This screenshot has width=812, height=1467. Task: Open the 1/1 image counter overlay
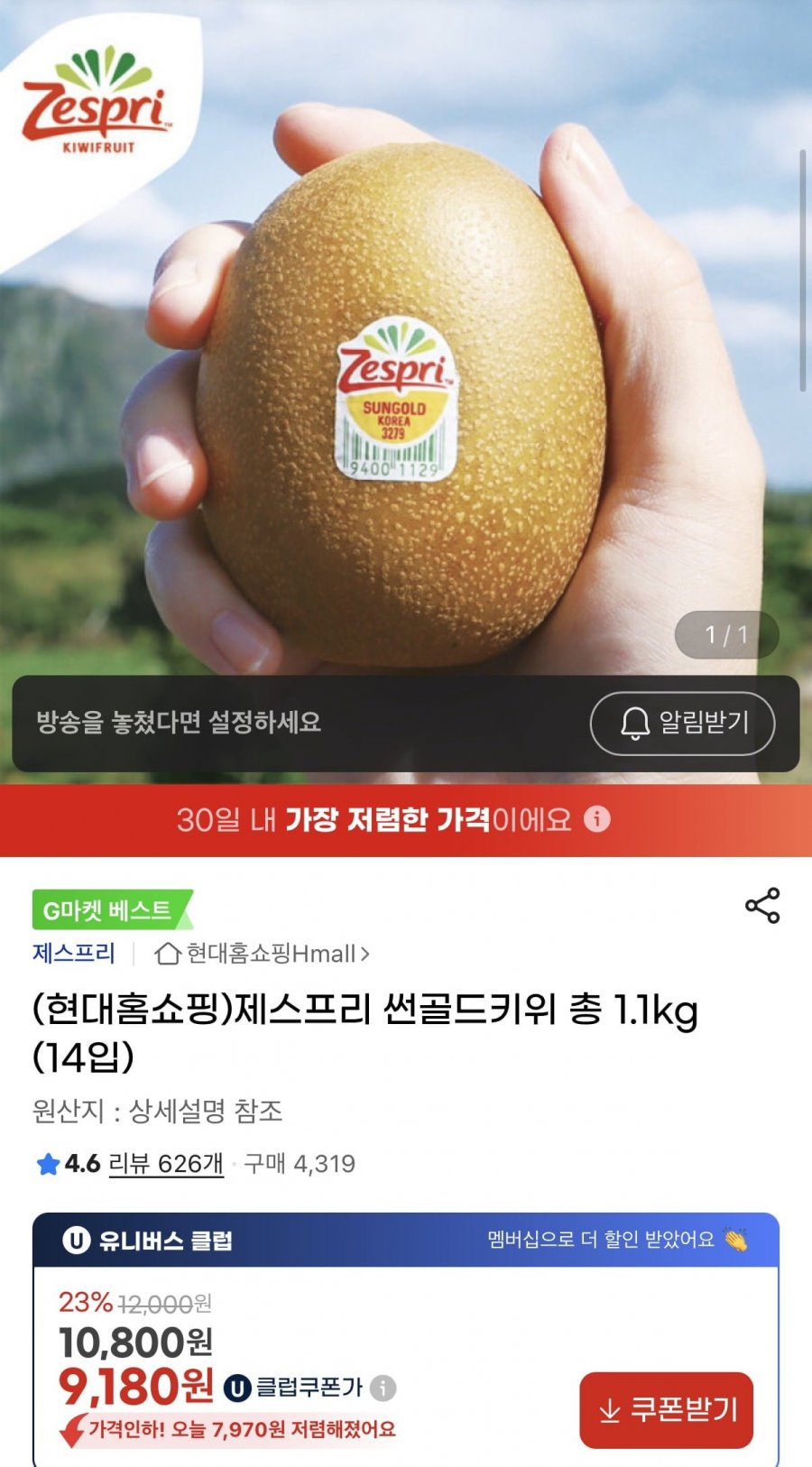pyautogui.click(x=727, y=634)
